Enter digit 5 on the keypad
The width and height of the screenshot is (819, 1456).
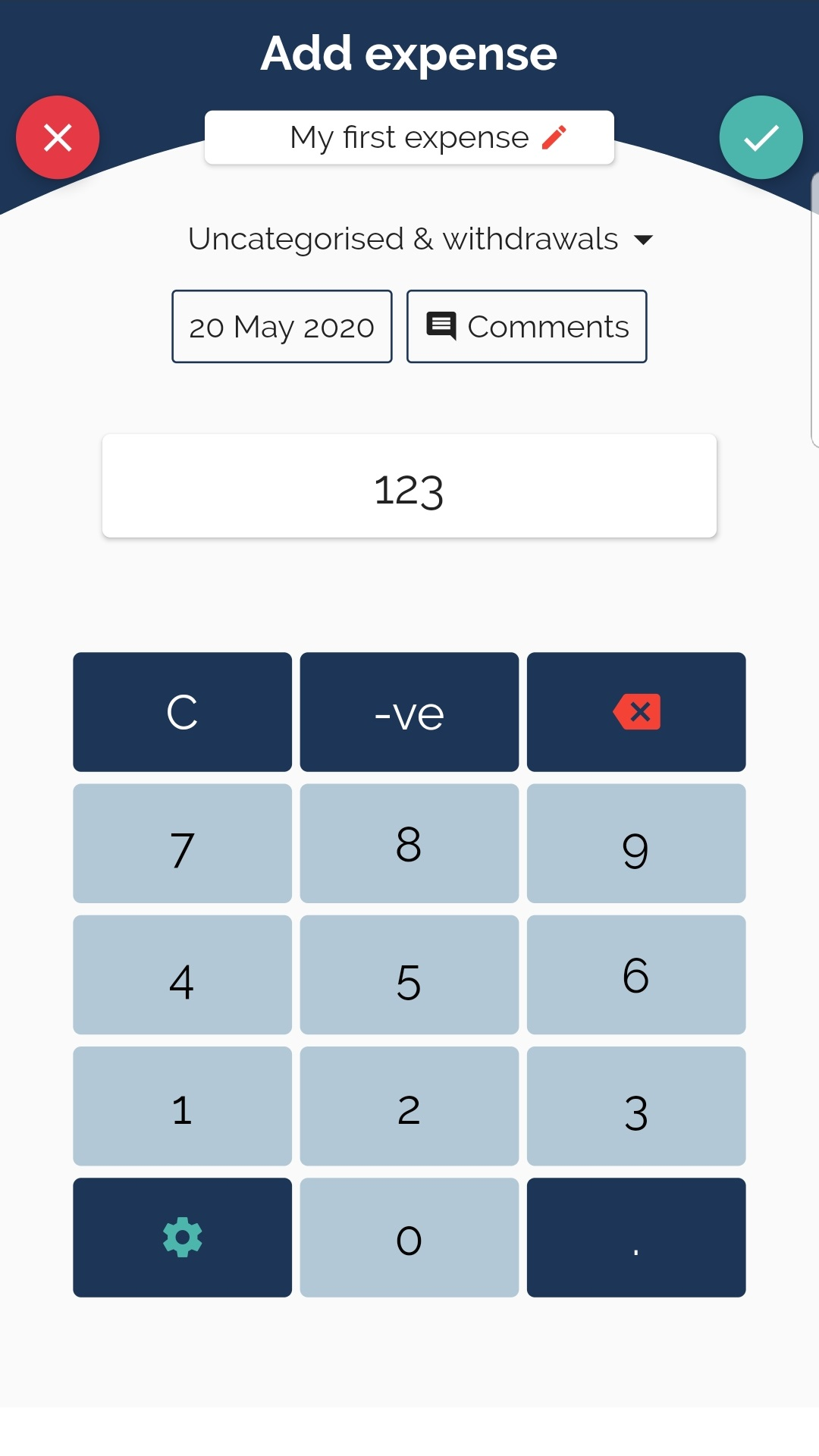click(409, 974)
